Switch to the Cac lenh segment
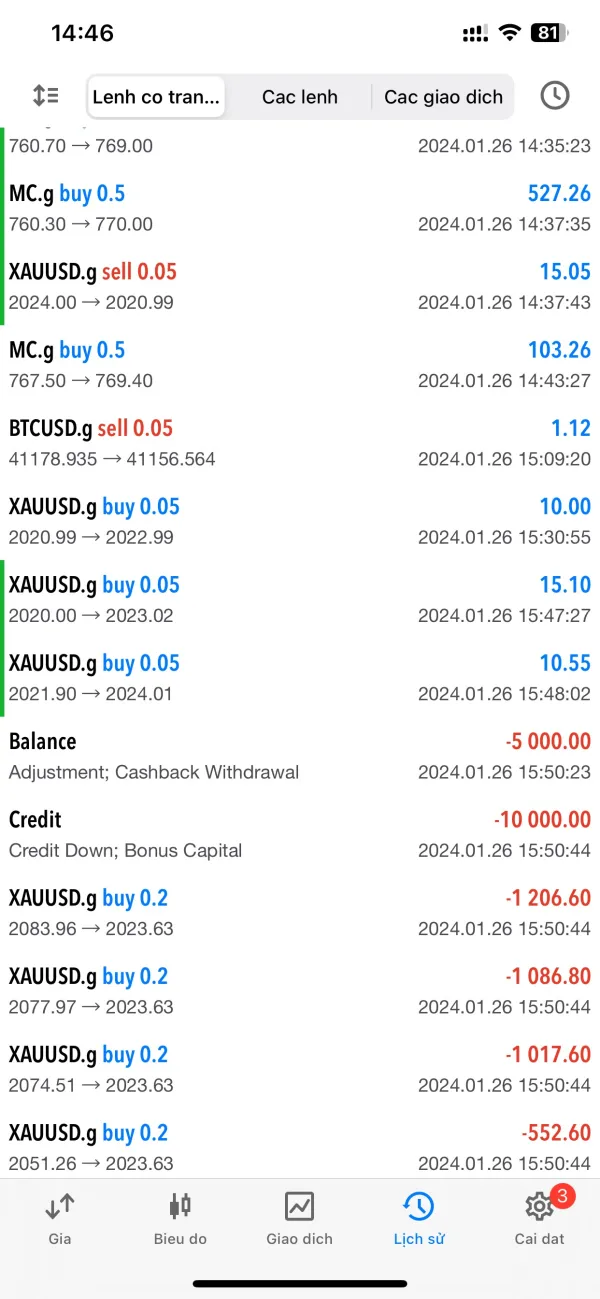The height and width of the screenshot is (1299, 600). (299, 97)
